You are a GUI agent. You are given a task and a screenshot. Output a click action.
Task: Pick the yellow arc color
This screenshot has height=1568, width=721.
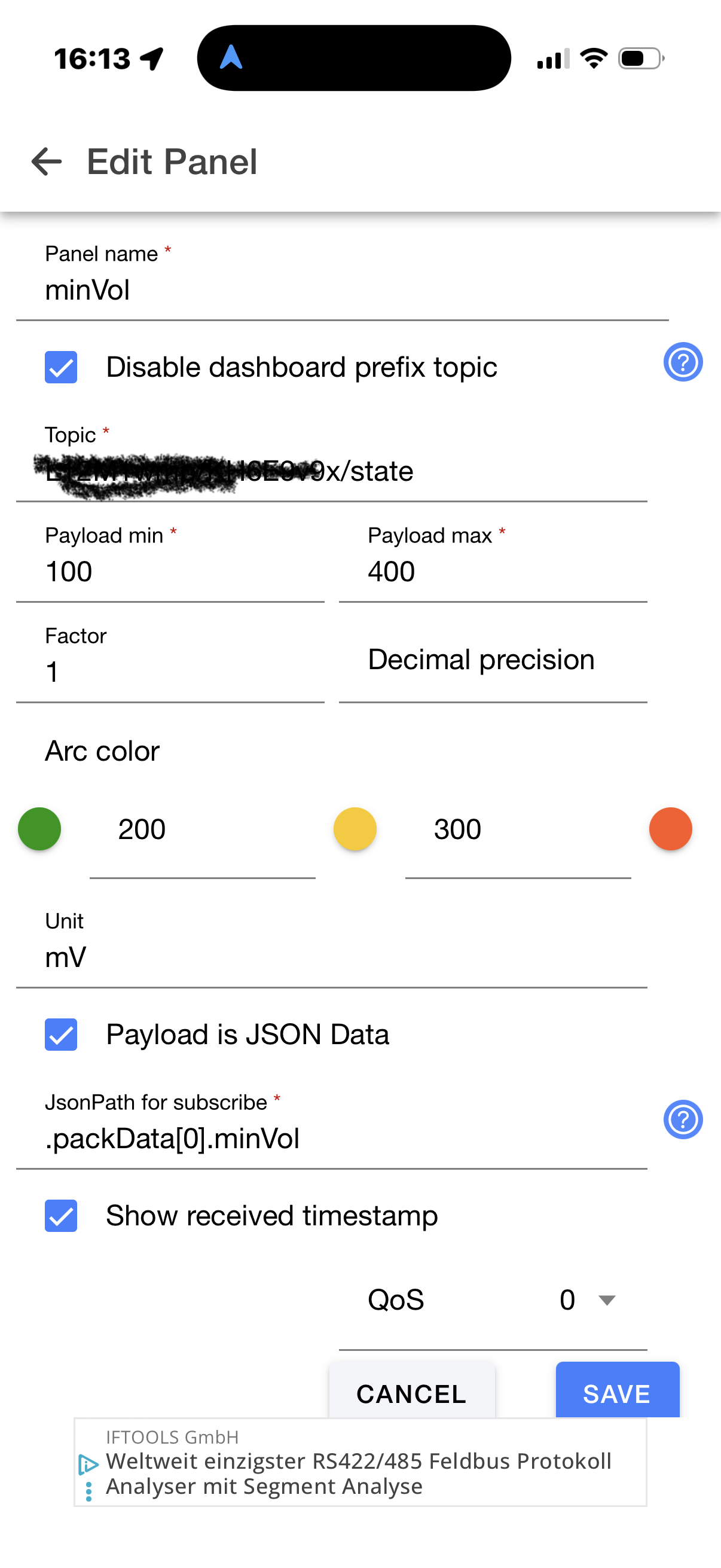click(355, 828)
